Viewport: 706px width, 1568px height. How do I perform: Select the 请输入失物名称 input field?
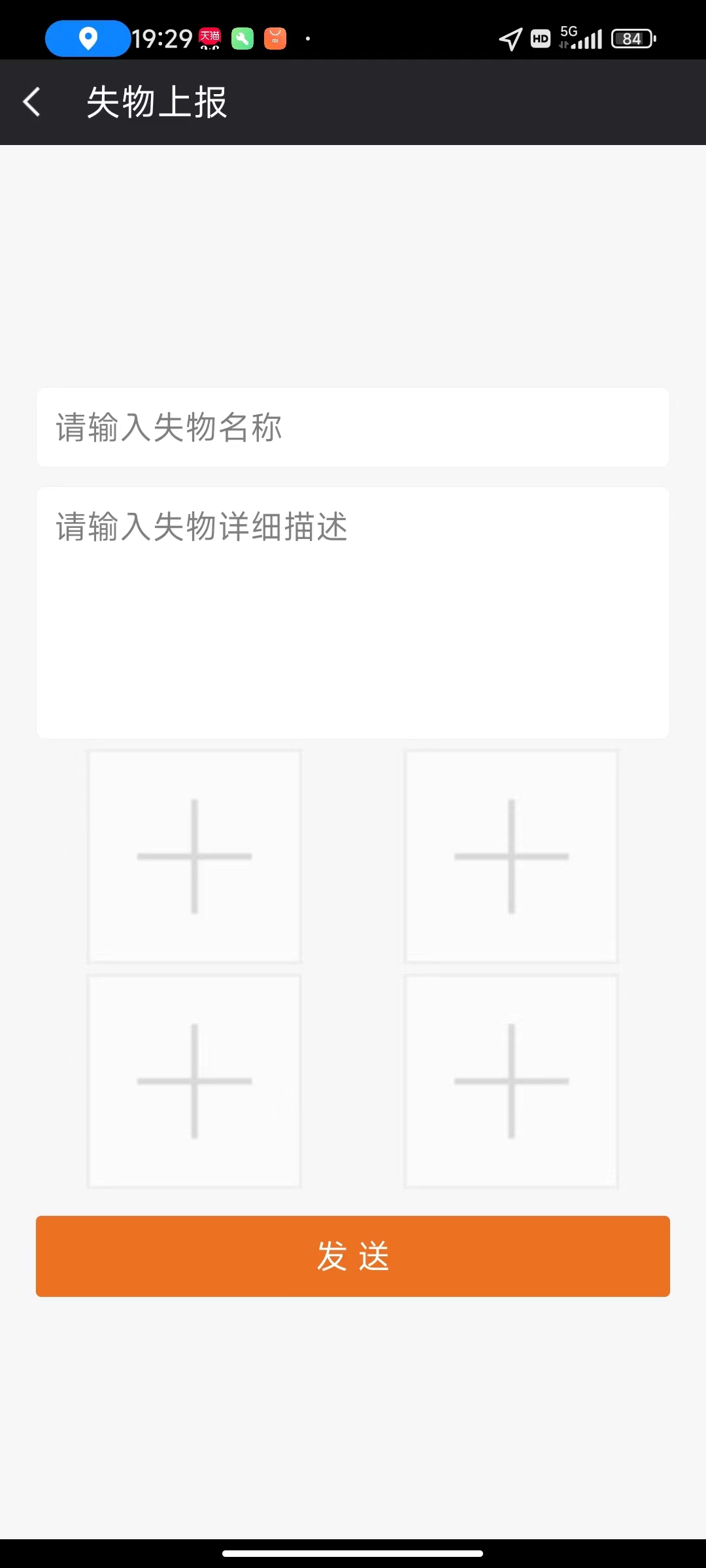tap(353, 428)
